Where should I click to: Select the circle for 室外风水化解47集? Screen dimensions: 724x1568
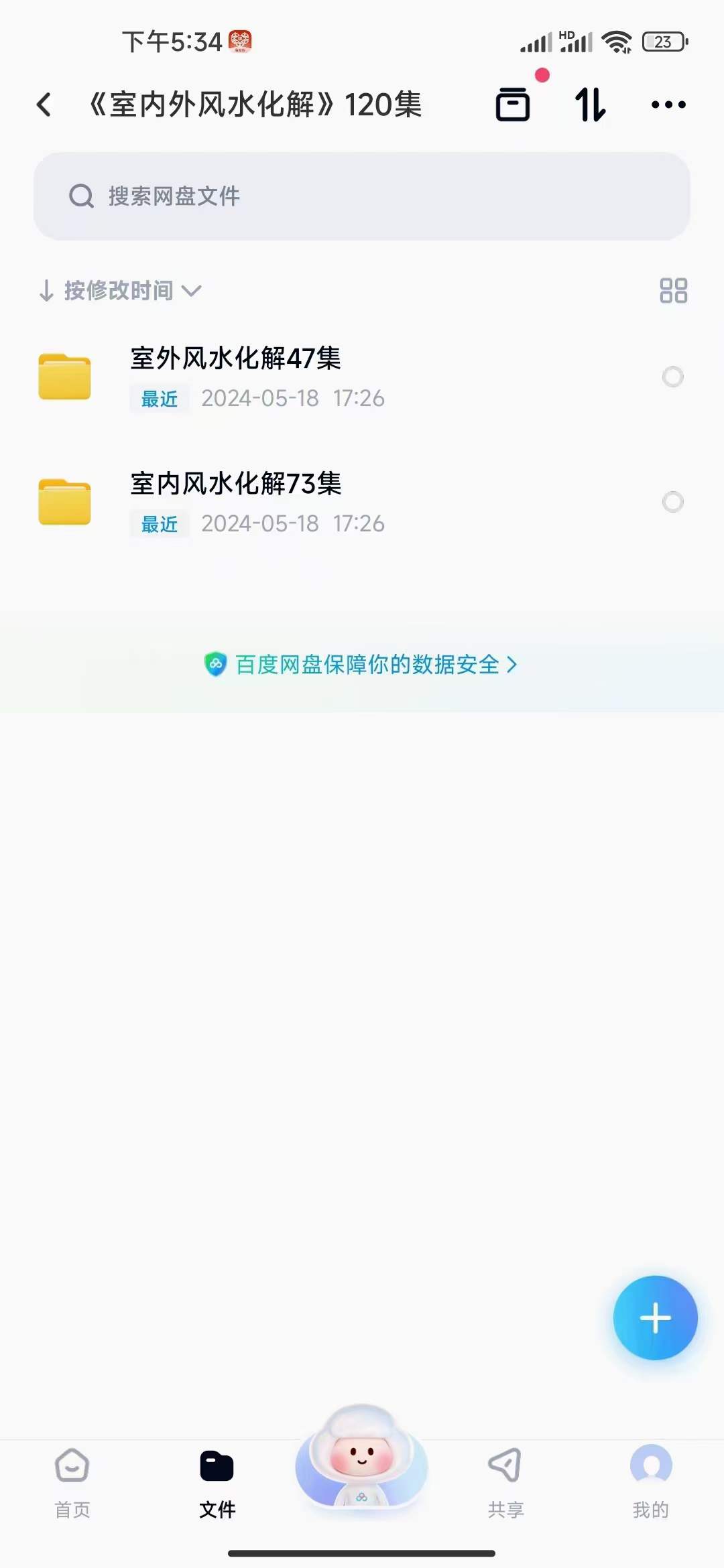[672, 377]
